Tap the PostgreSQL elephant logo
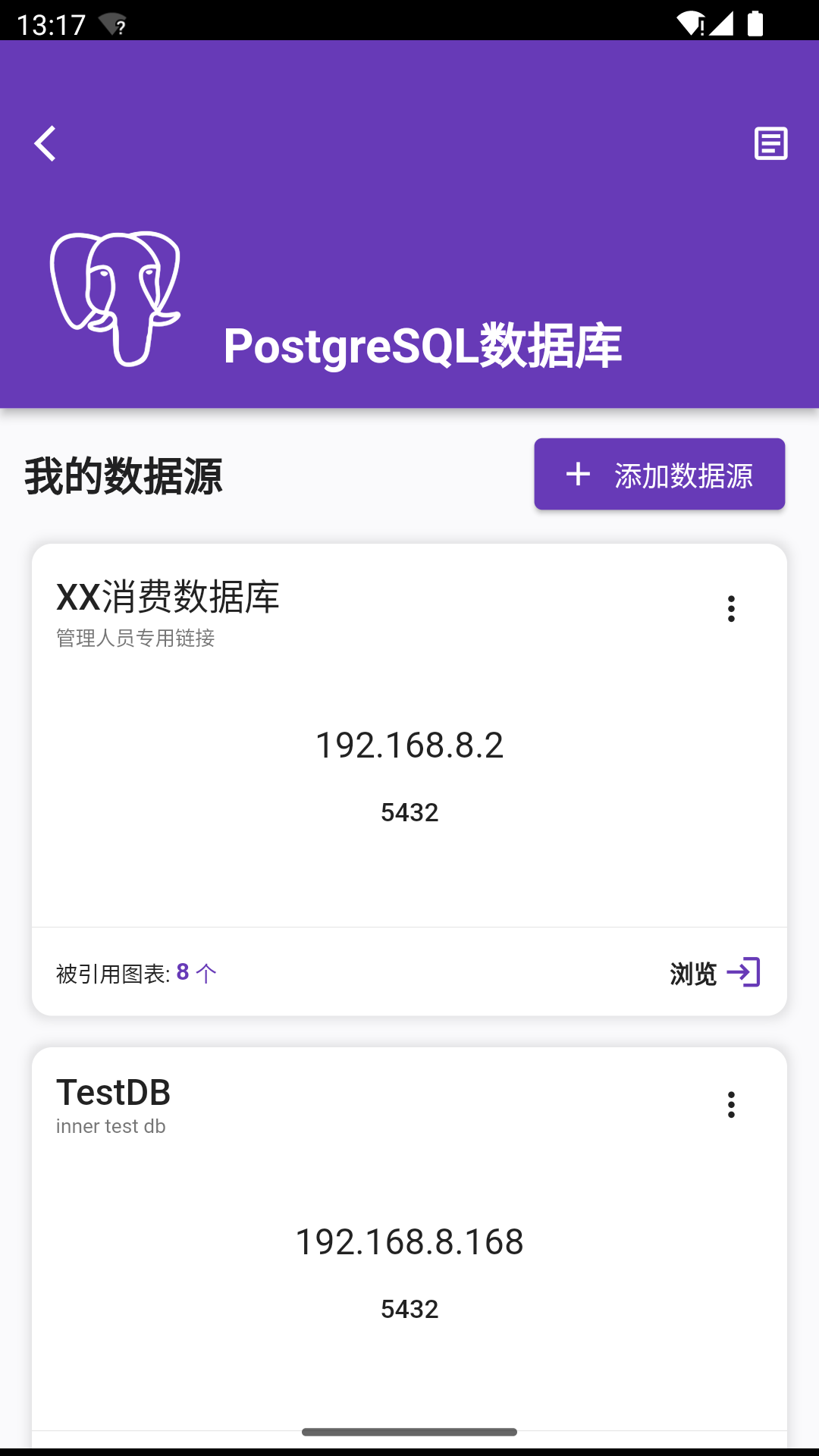Viewport: 819px width, 1456px height. point(115,296)
